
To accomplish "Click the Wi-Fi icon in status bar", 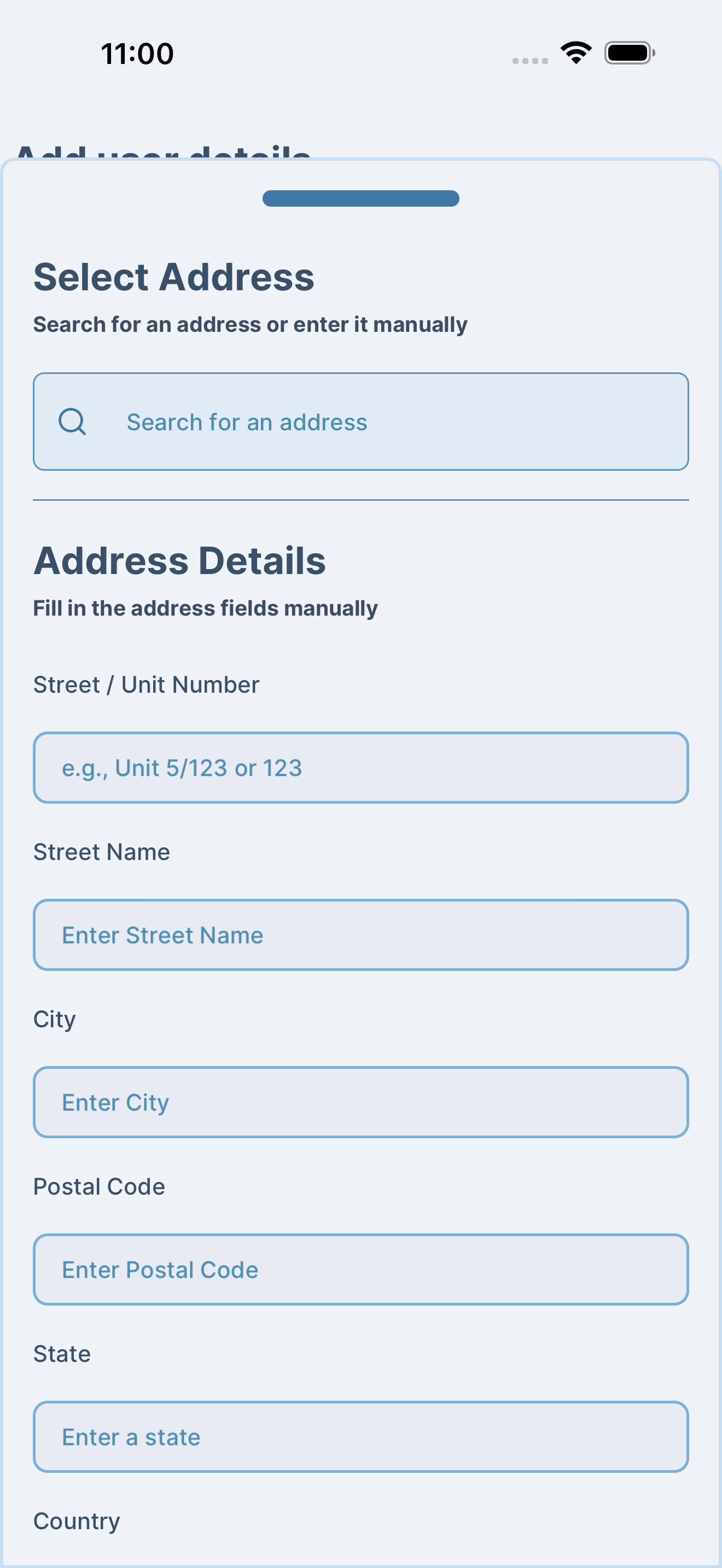I will coord(575,52).
